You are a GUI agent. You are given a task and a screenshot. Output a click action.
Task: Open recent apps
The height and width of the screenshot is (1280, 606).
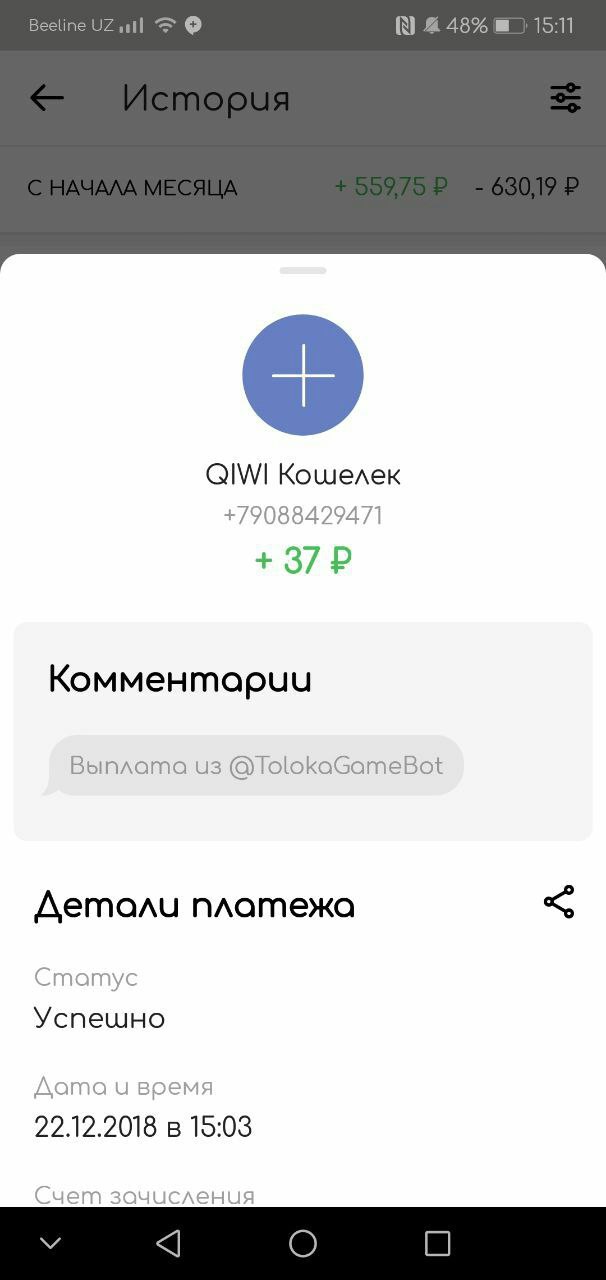[x=437, y=1243]
